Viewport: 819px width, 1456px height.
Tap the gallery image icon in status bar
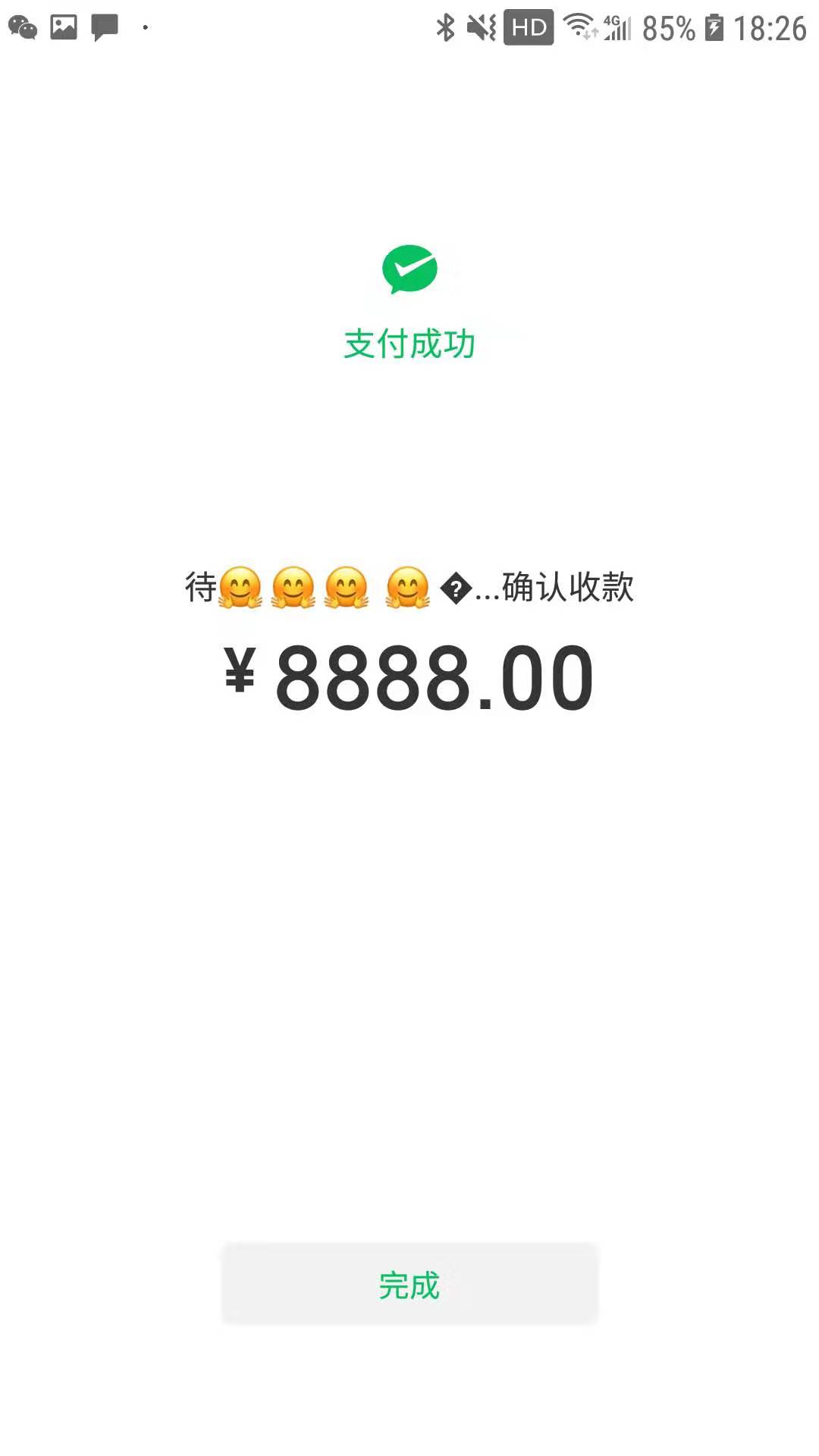pyautogui.click(x=64, y=25)
